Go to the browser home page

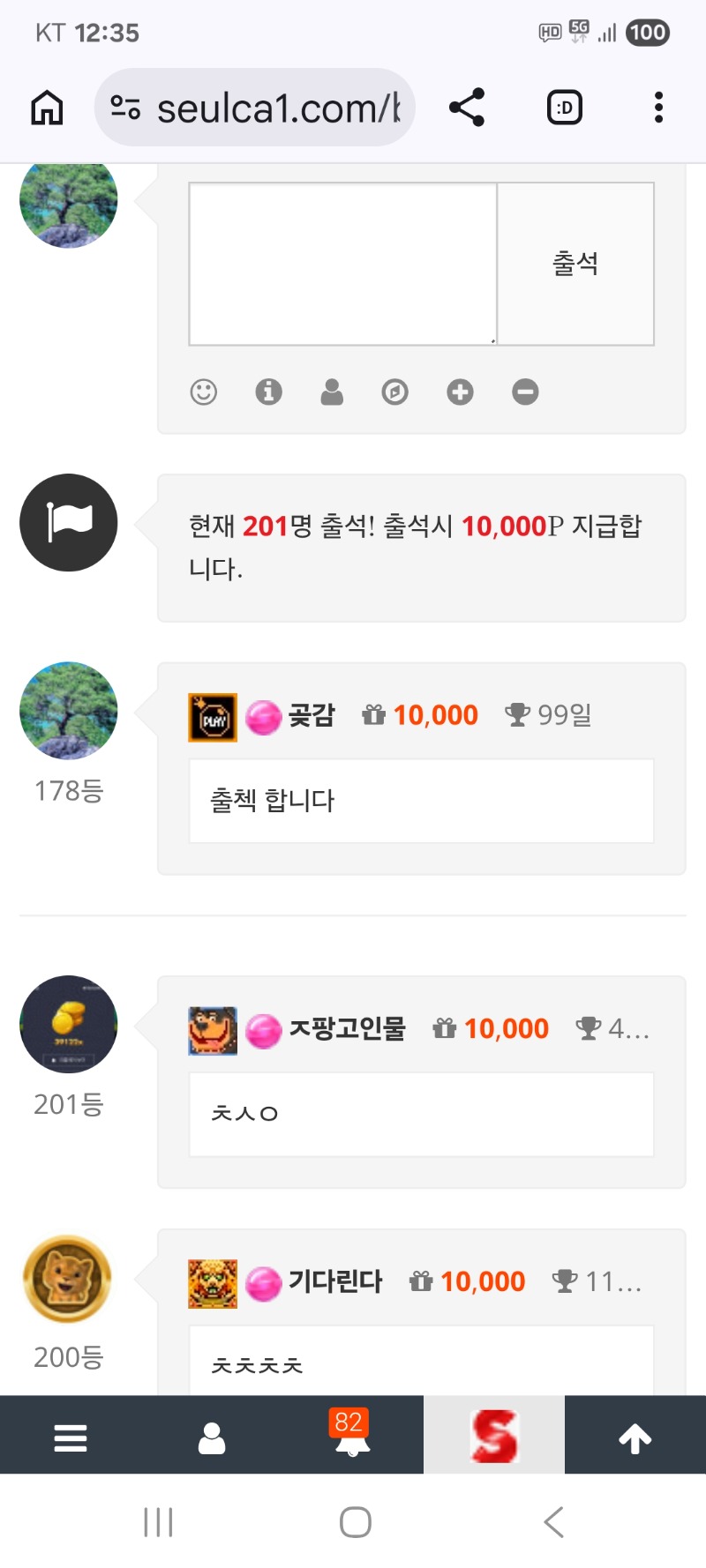coord(48,108)
